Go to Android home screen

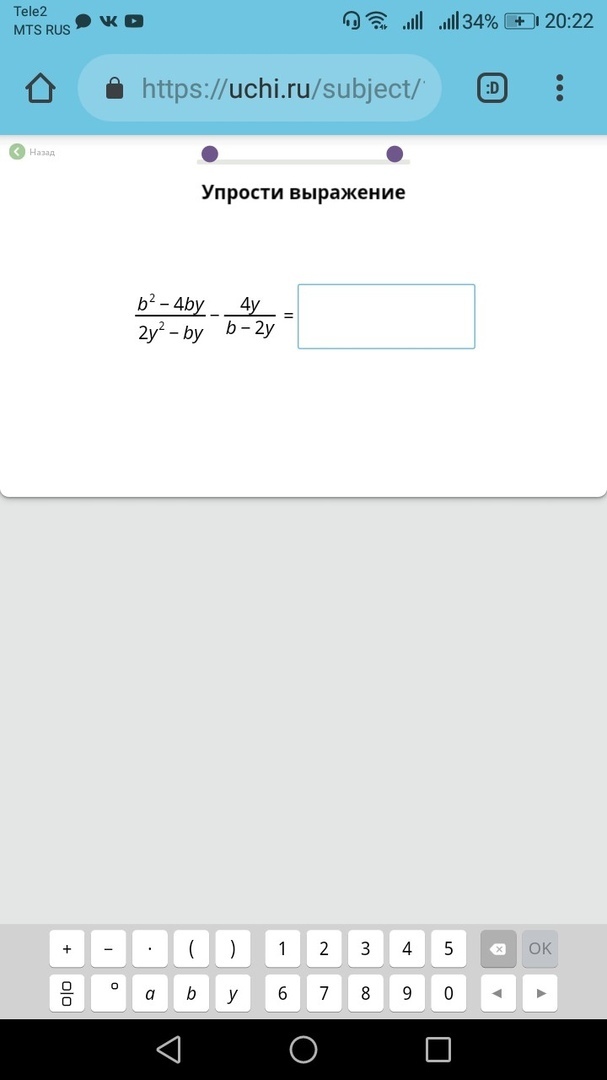[x=303, y=1049]
